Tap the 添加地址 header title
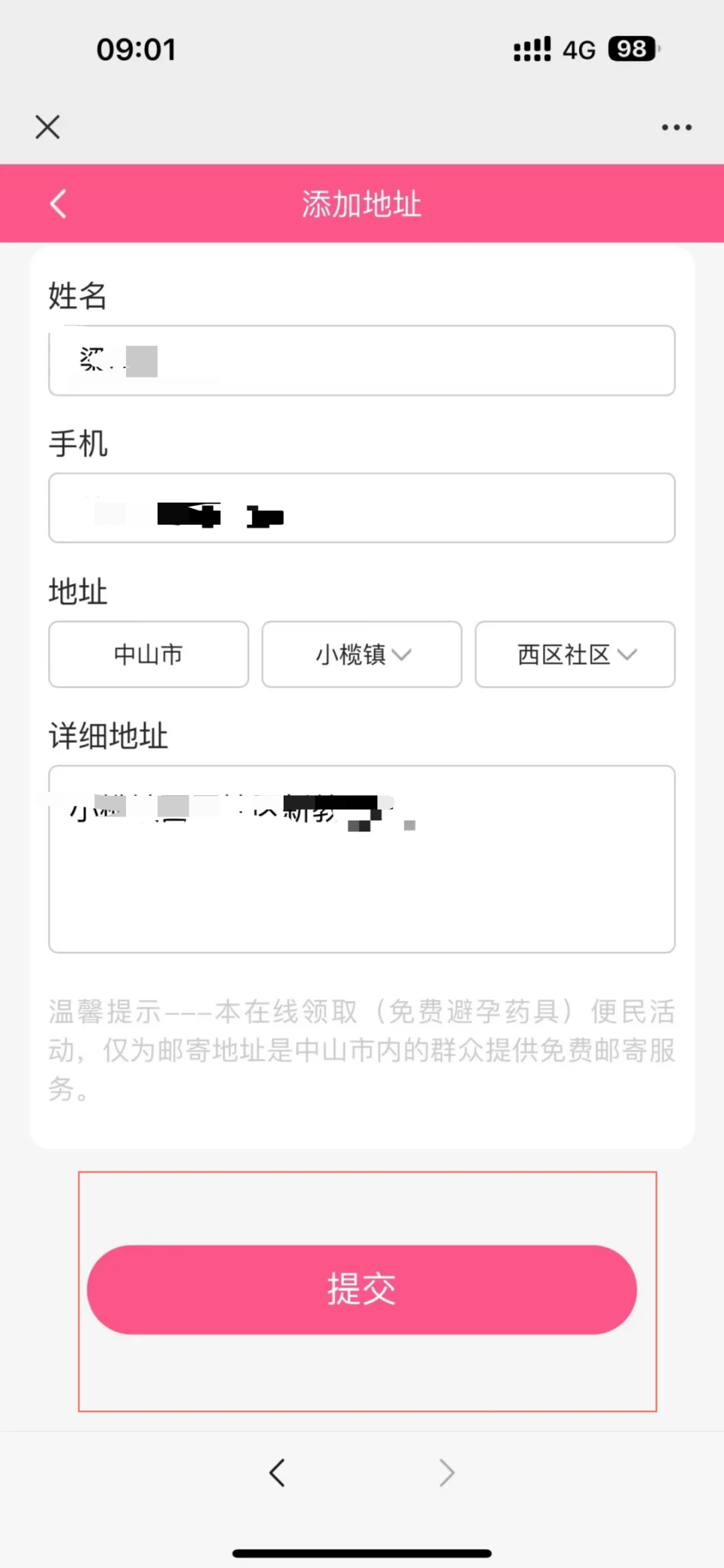724x1568 pixels. pyautogui.click(x=361, y=204)
